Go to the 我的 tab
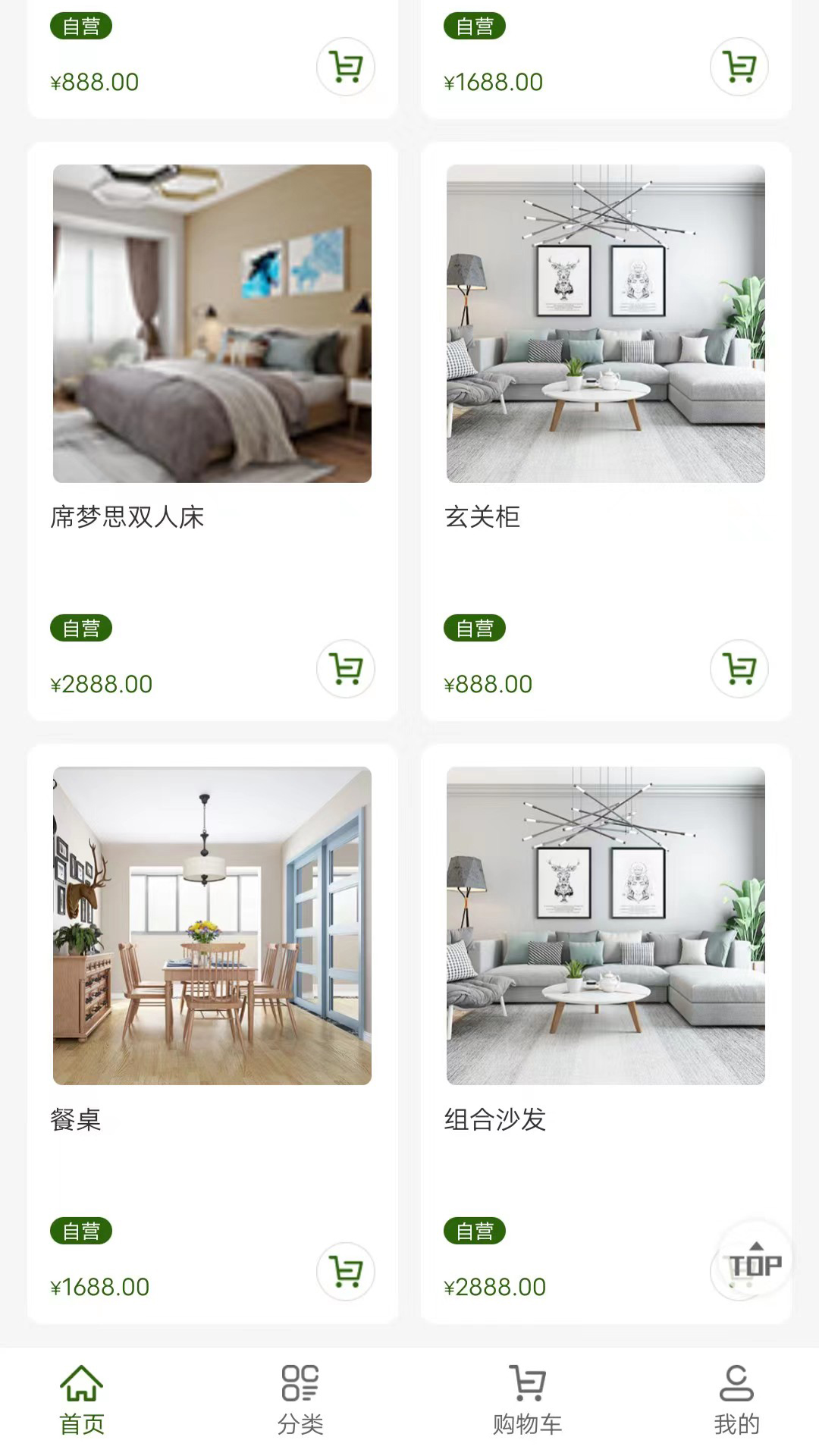Image resolution: width=819 pixels, height=1456 pixels. 736,1400
